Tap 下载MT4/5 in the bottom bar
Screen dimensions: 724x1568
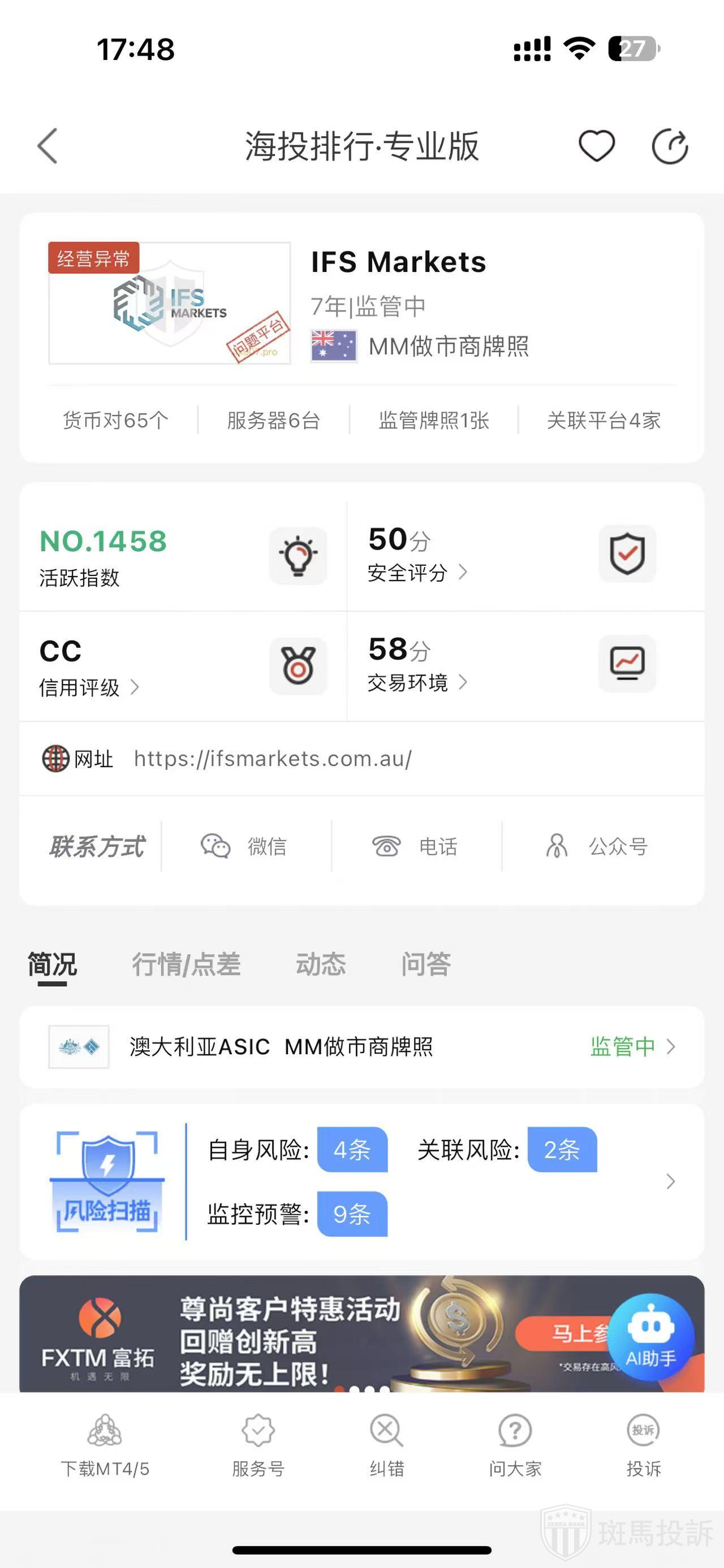coord(105,1446)
